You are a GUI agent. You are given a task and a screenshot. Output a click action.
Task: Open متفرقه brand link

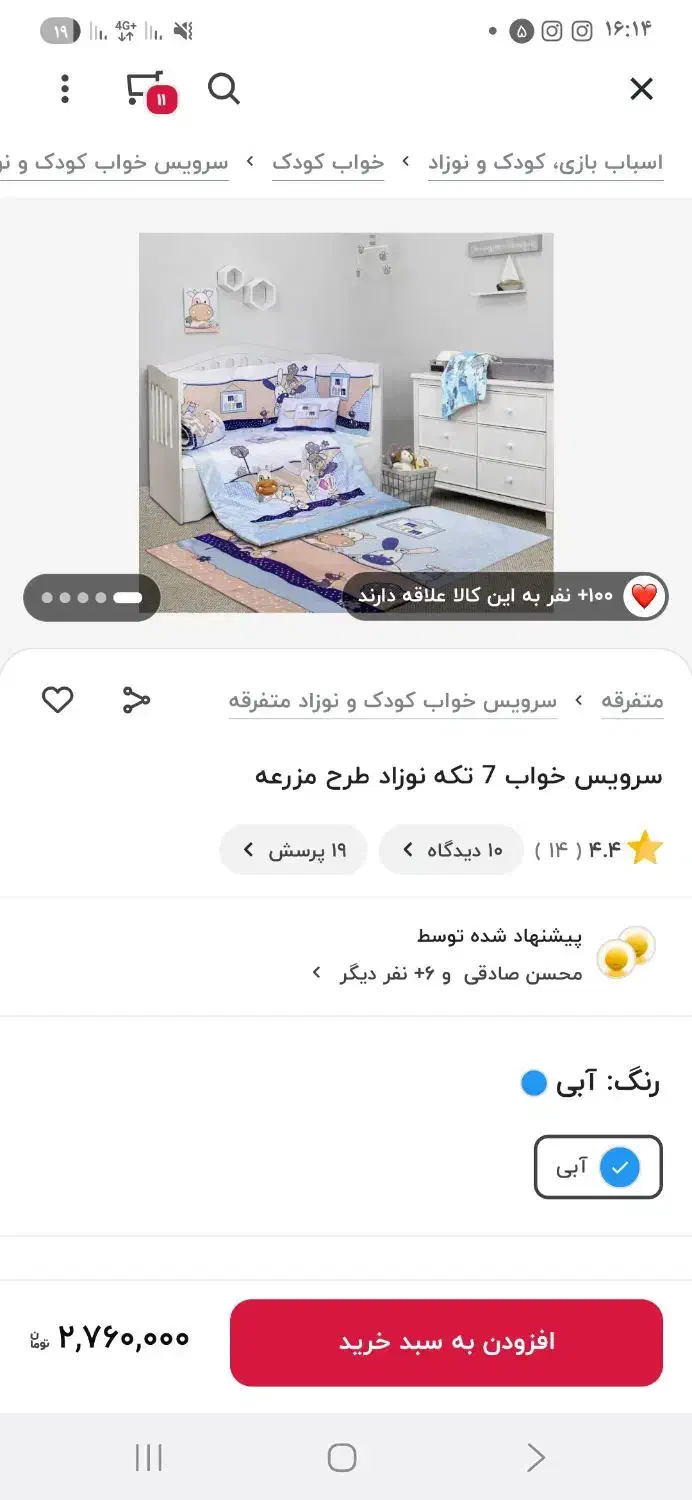632,701
